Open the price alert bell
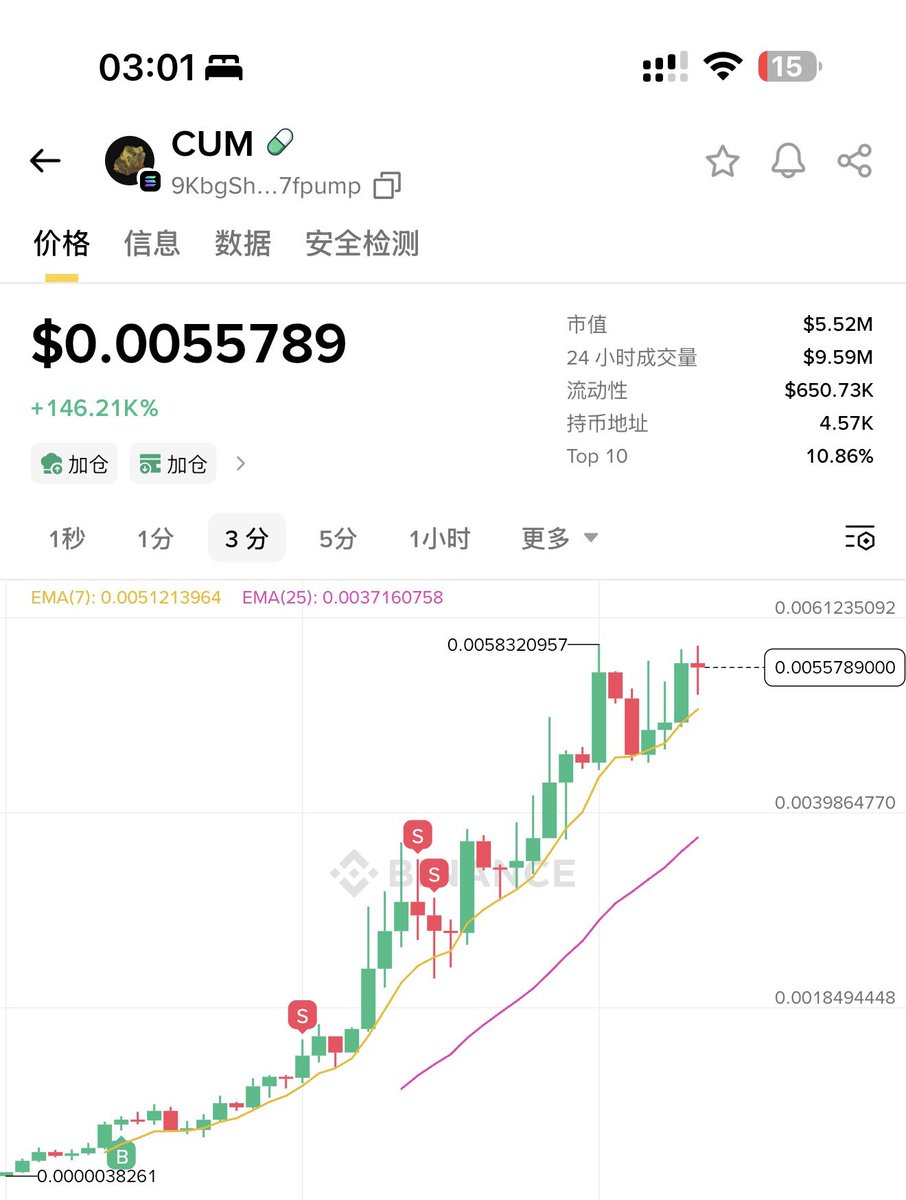This screenshot has height=1200, width=906. [x=788, y=161]
